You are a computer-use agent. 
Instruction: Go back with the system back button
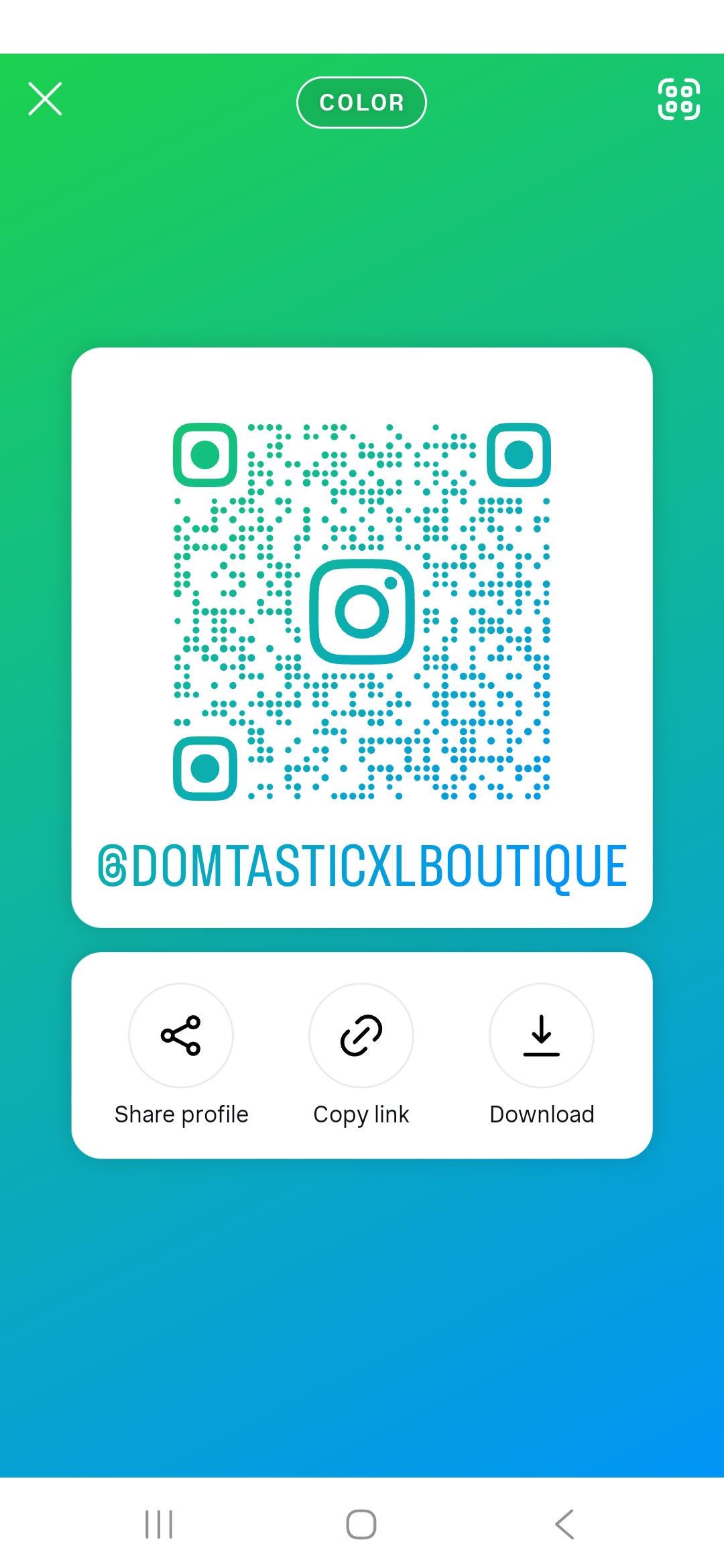click(564, 1524)
